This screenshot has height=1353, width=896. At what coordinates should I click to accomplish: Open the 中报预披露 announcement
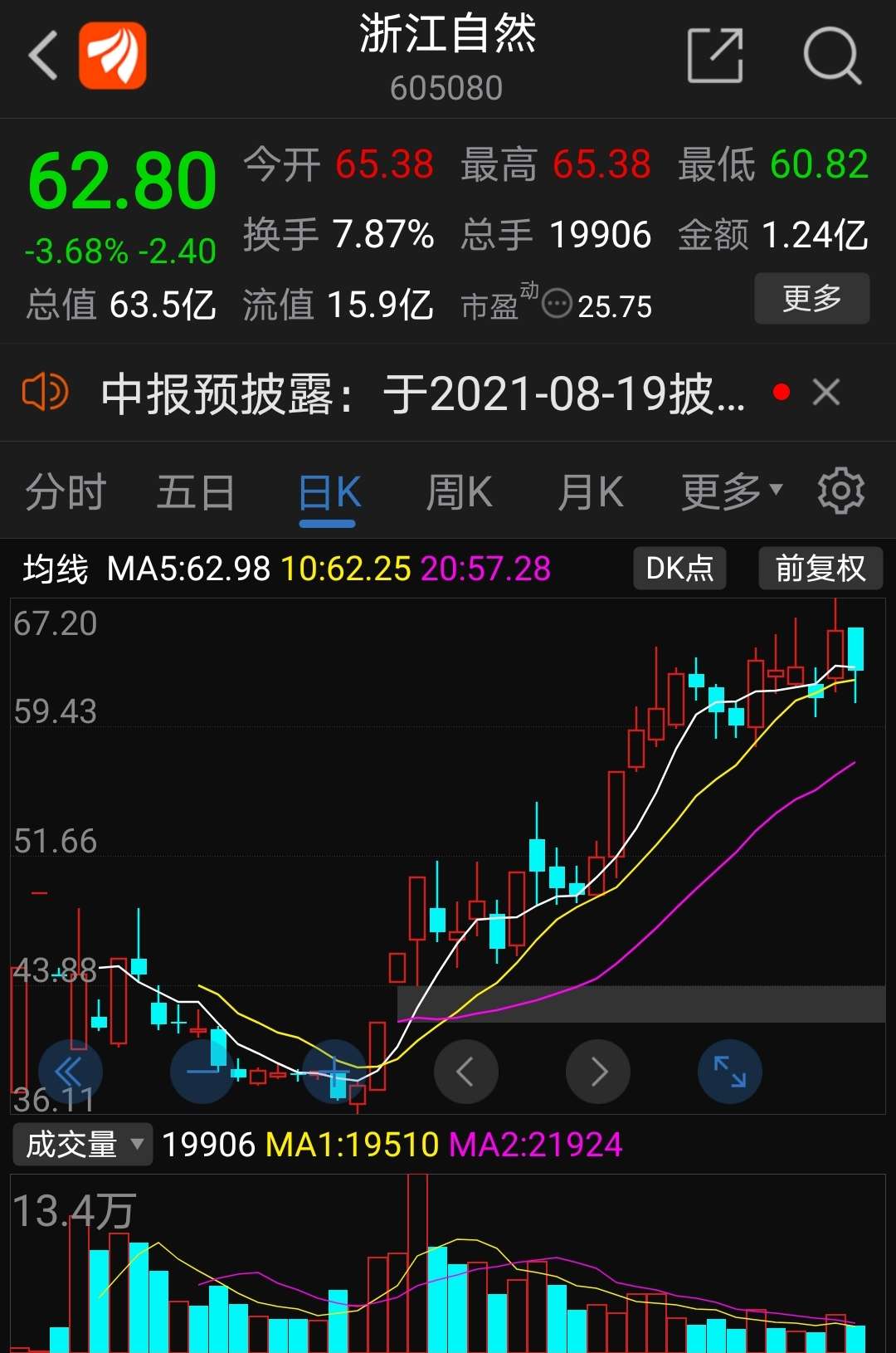coord(423,393)
